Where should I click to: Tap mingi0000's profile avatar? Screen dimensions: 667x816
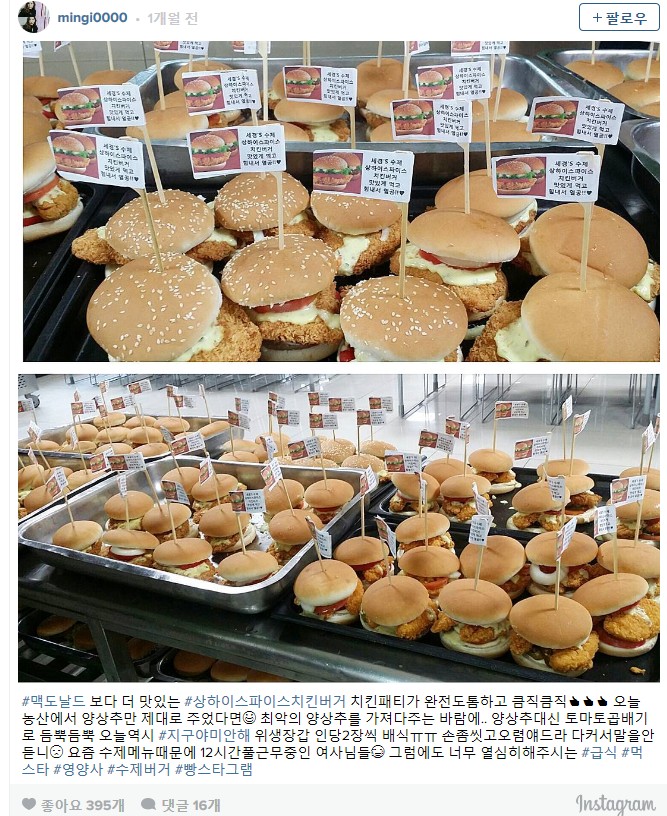click(34, 17)
